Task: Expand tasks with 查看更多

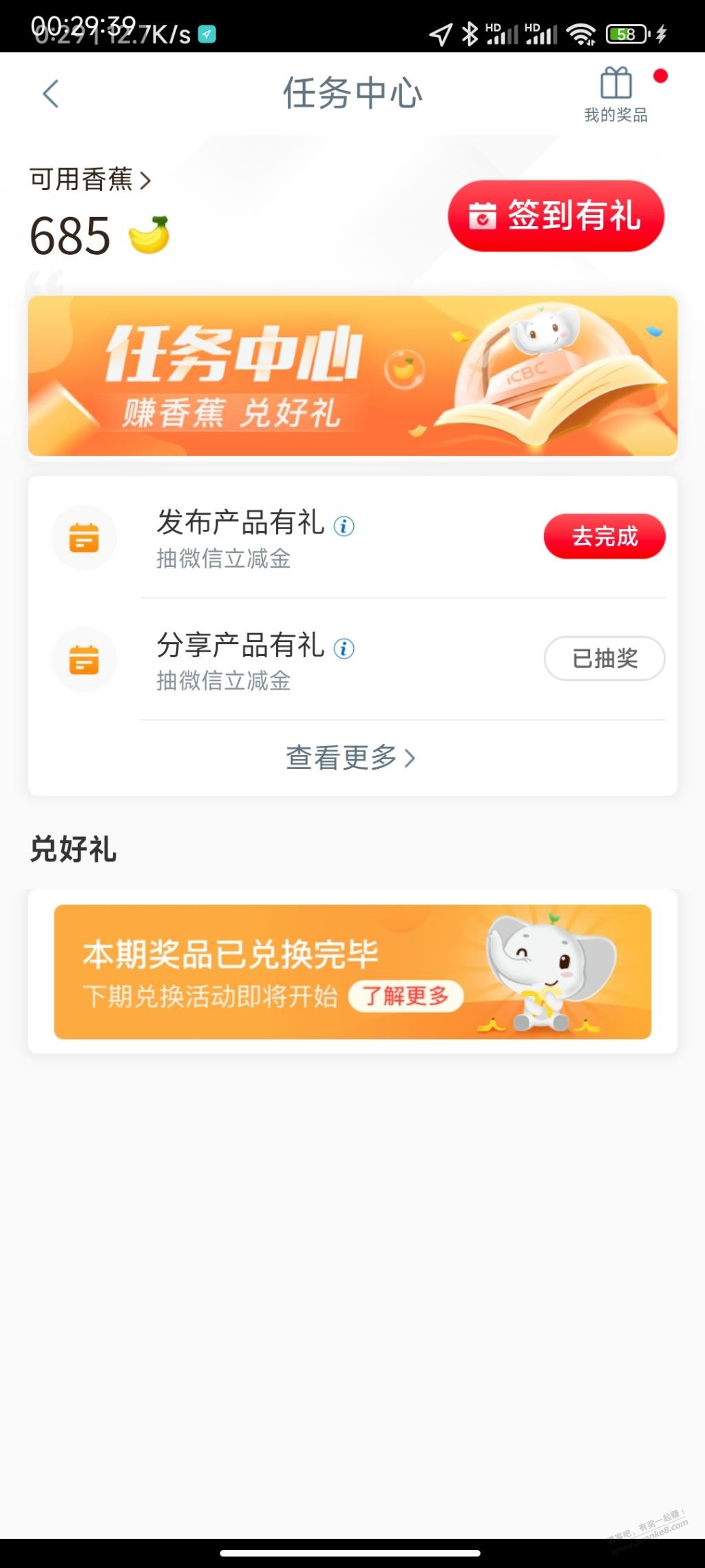Action: (x=350, y=758)
